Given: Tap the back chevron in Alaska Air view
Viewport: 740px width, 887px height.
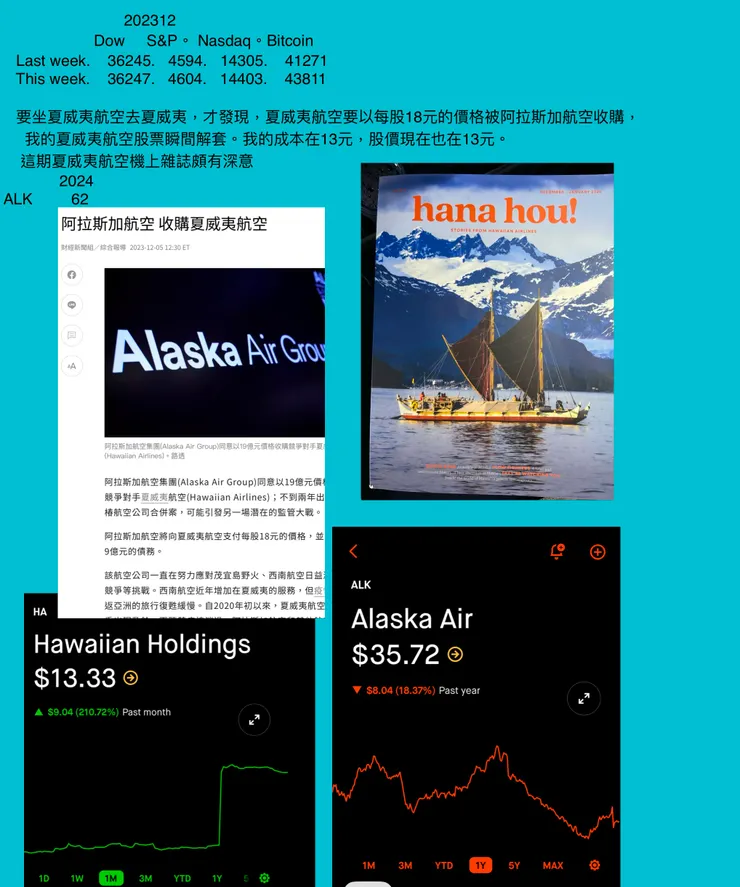Looking at the screenshot, I should [x=352, y=551].
